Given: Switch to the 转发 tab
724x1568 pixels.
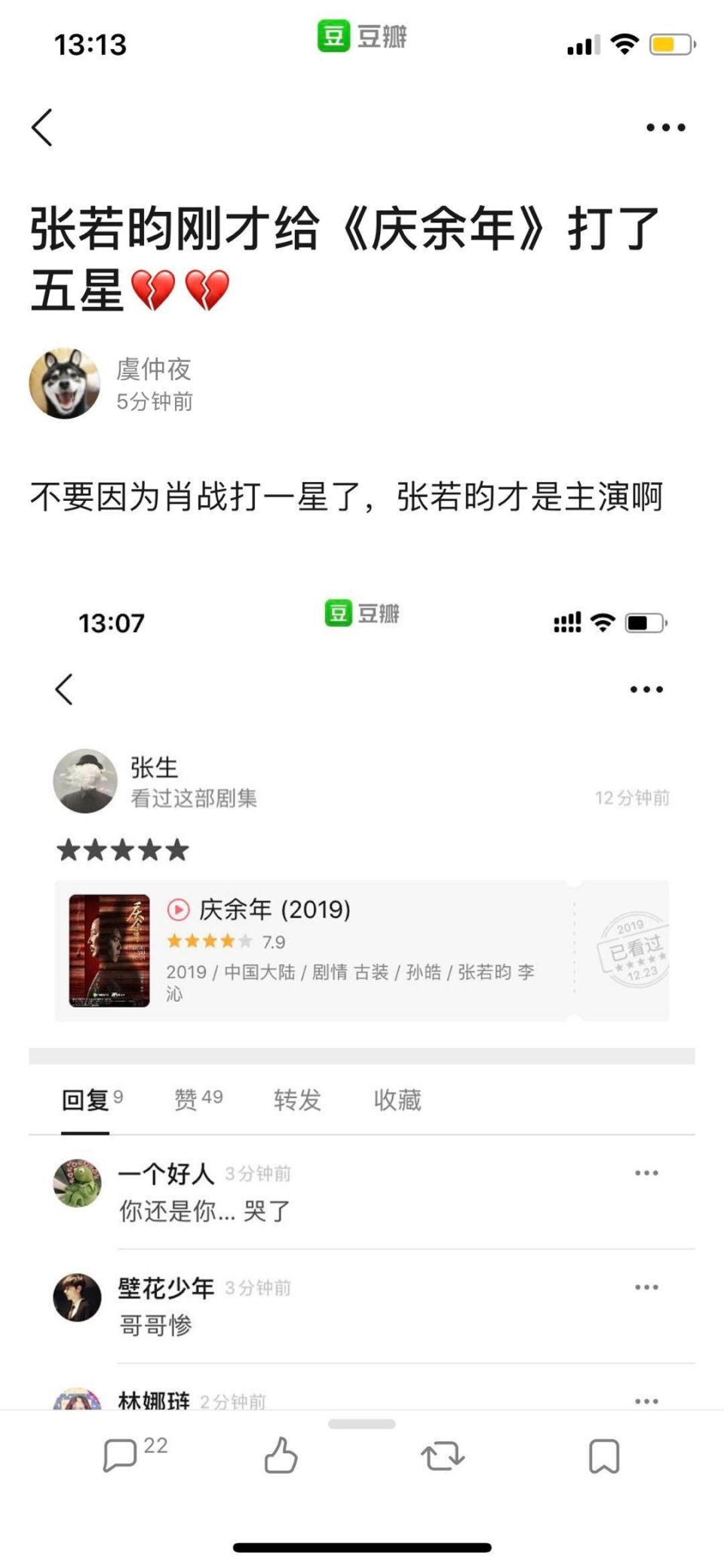Looking at the screenshot, I should [x=297, y=1100].
